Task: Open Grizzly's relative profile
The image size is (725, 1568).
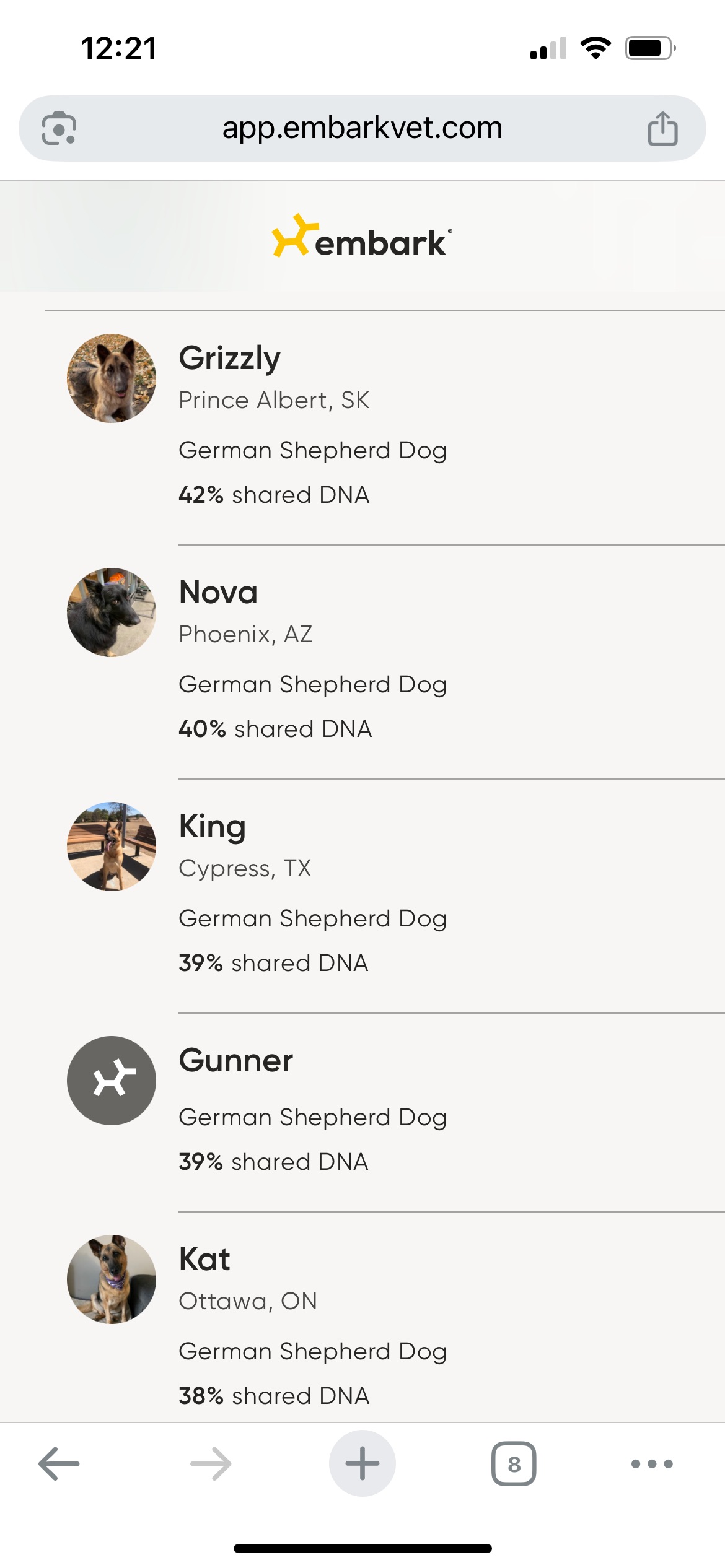Action: coord(384,427)
